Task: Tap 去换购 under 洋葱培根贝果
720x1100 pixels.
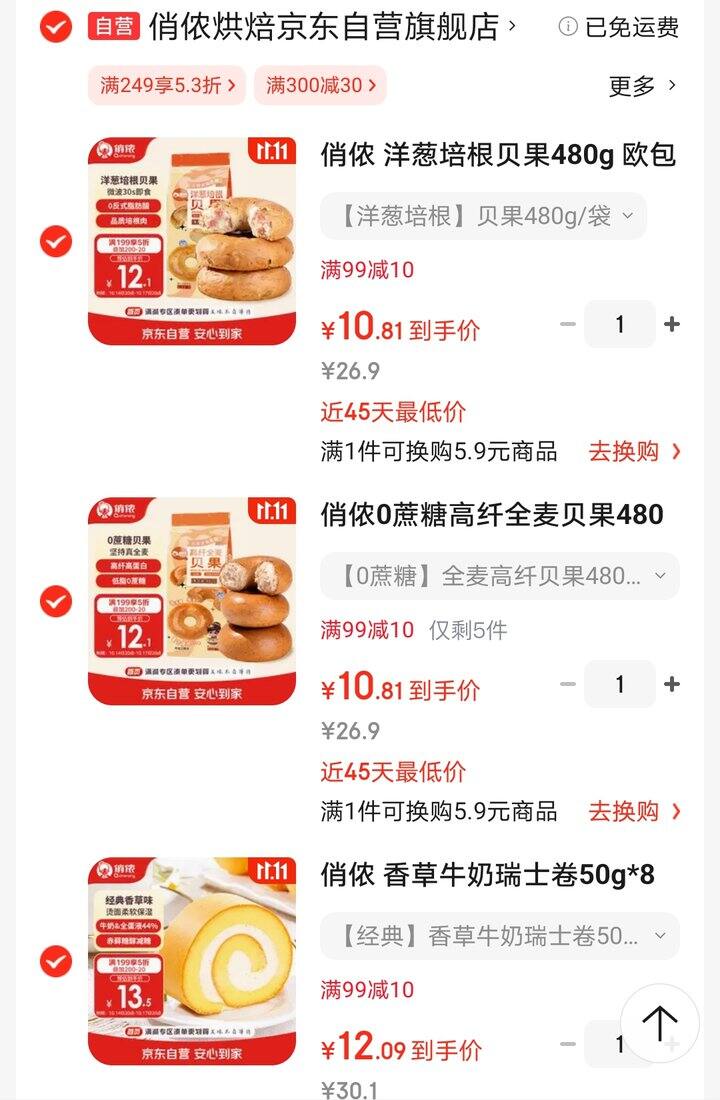Action: (x=634, y=451)
